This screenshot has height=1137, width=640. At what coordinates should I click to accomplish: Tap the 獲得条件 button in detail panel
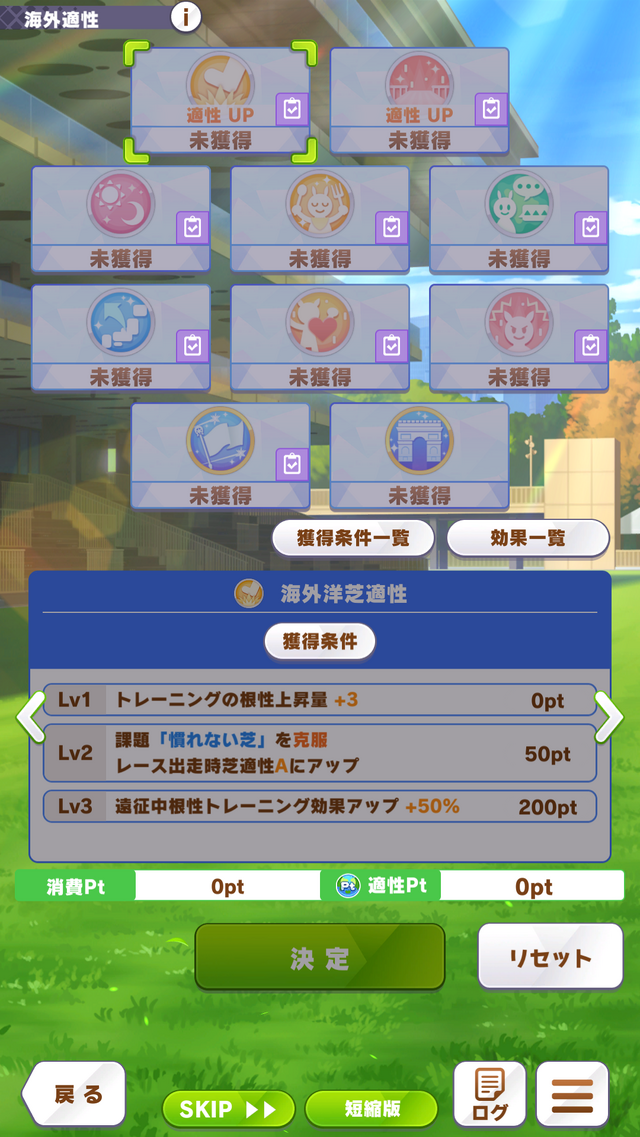point(320,641)
